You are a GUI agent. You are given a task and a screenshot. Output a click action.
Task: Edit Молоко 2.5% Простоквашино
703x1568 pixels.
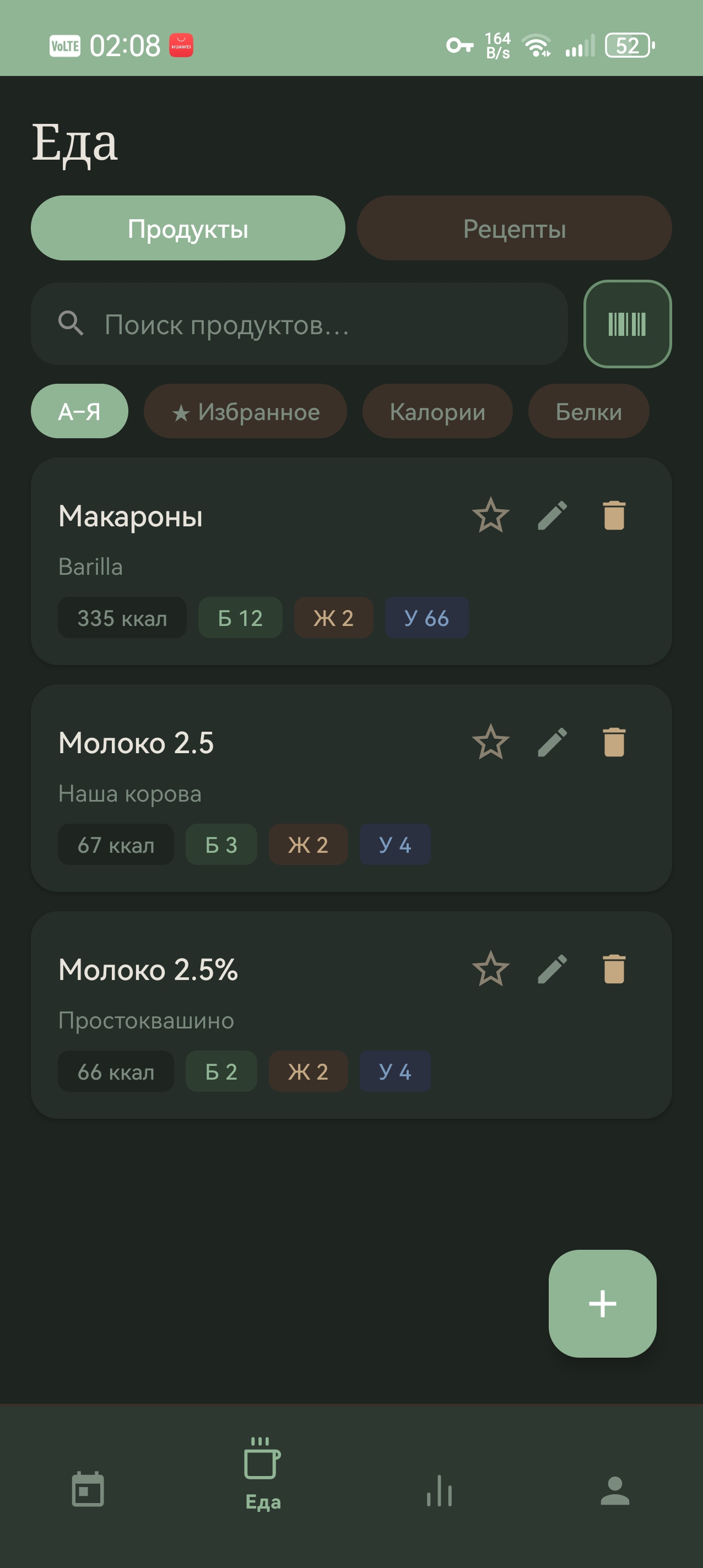click(553, 969)
